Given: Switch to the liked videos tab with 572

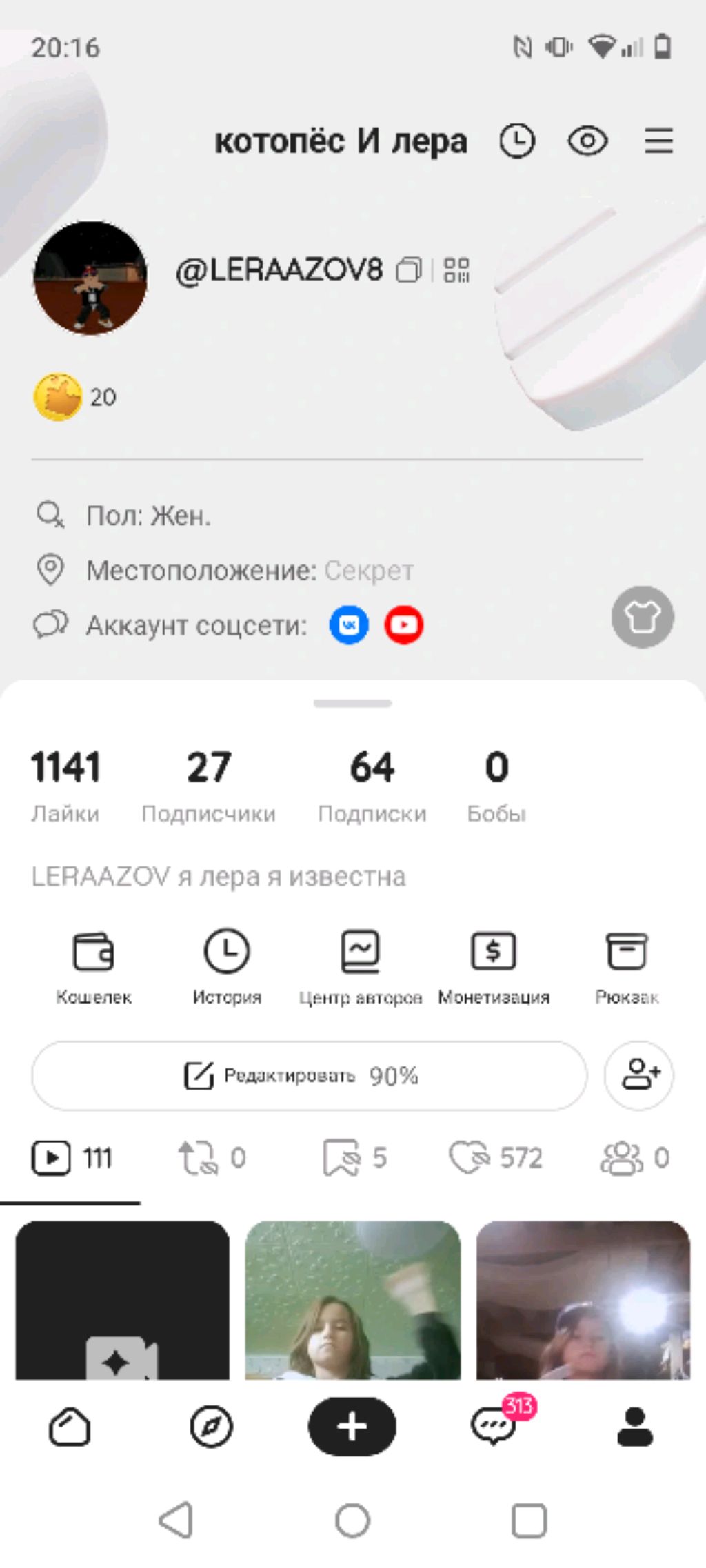Looking at the screenshot, I should (x=496, y=1158).
